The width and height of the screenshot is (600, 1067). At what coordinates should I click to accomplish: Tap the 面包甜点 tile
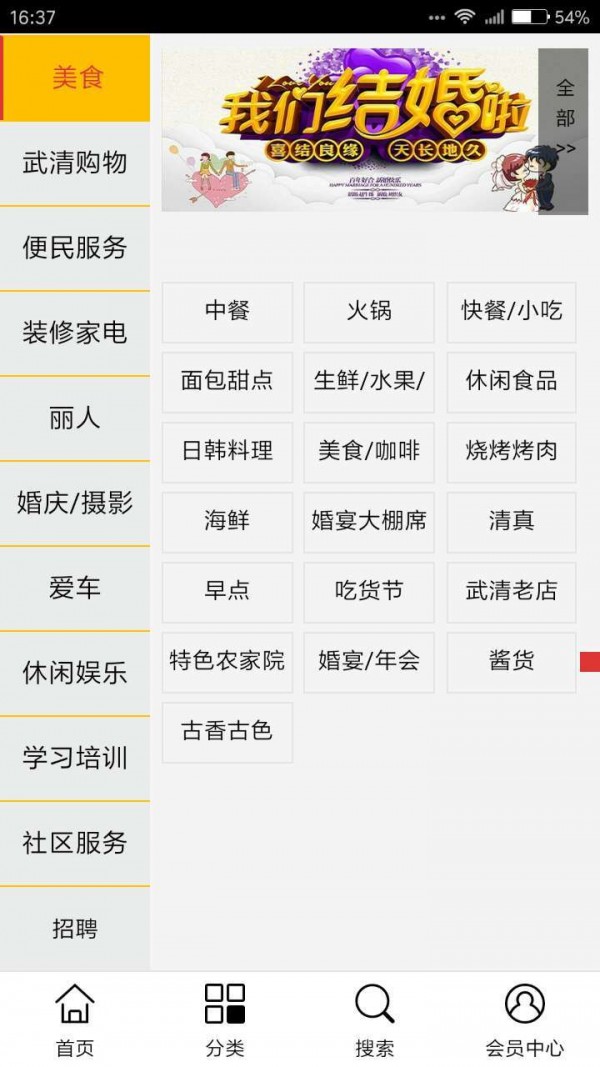pos(227,382)
